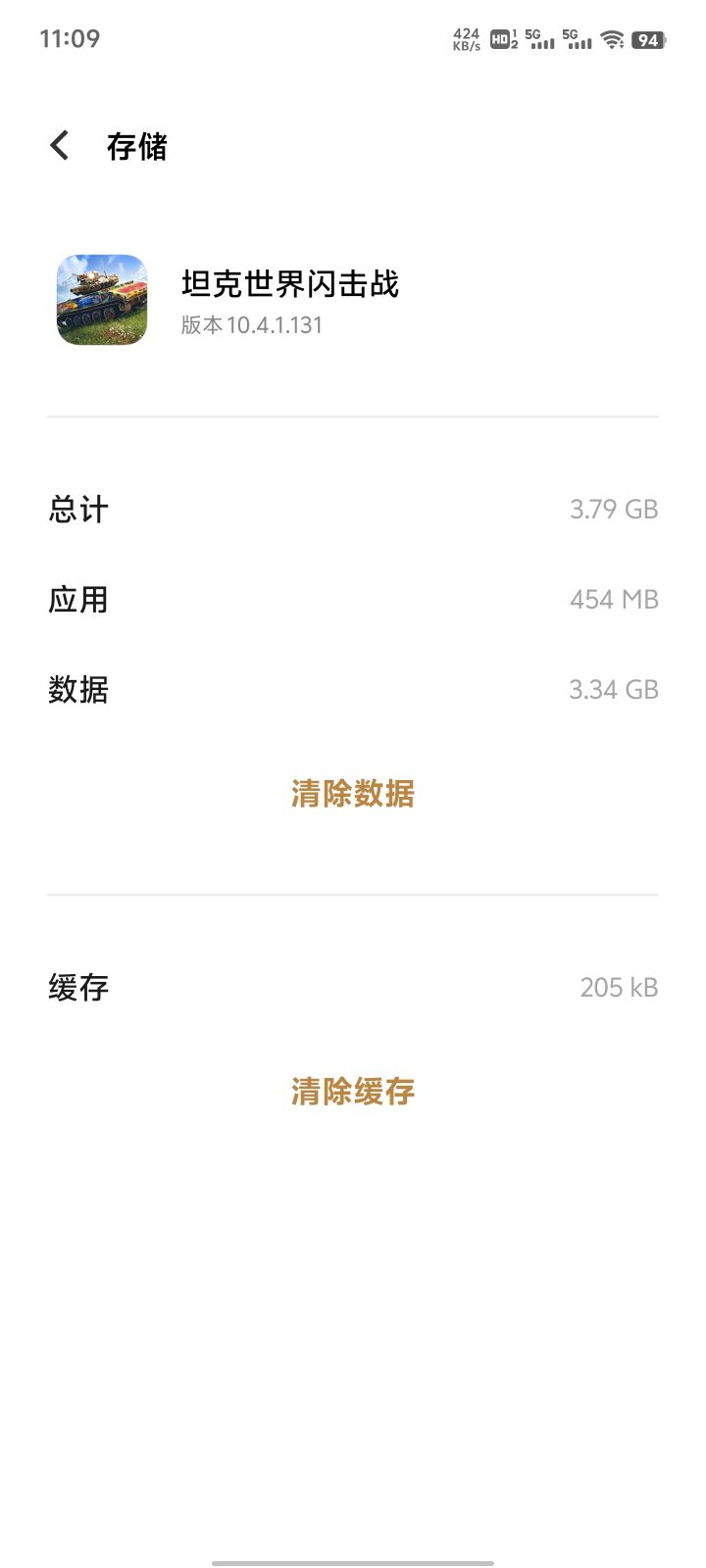Tap the SIM 2 5G signal icon

[577, 39]
